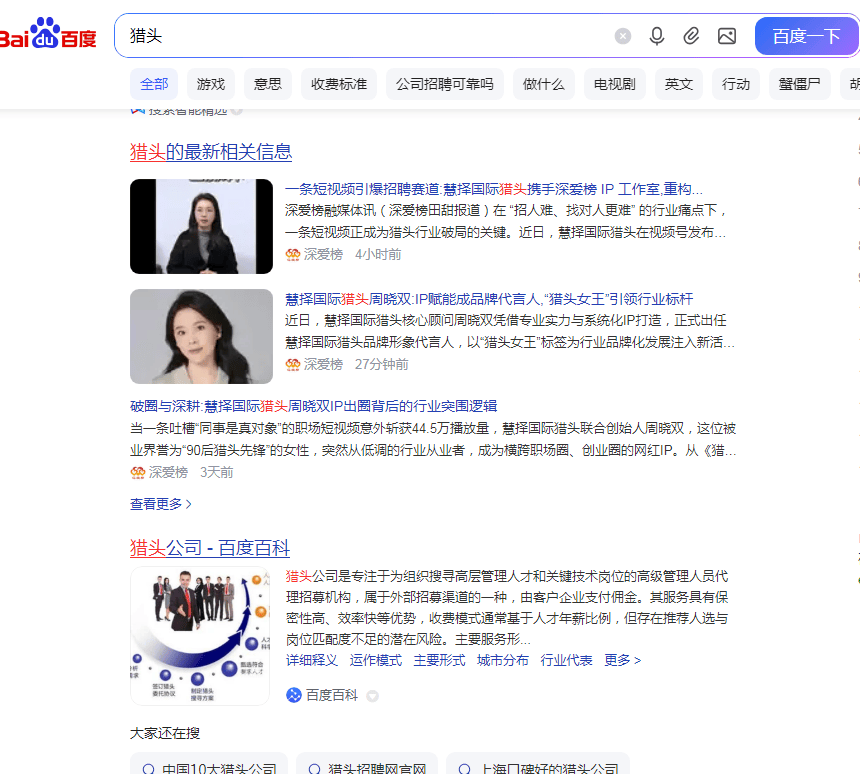860x774 pixels.
Task: Attach a file using the paperclip icon
Action: click(691, 36)
